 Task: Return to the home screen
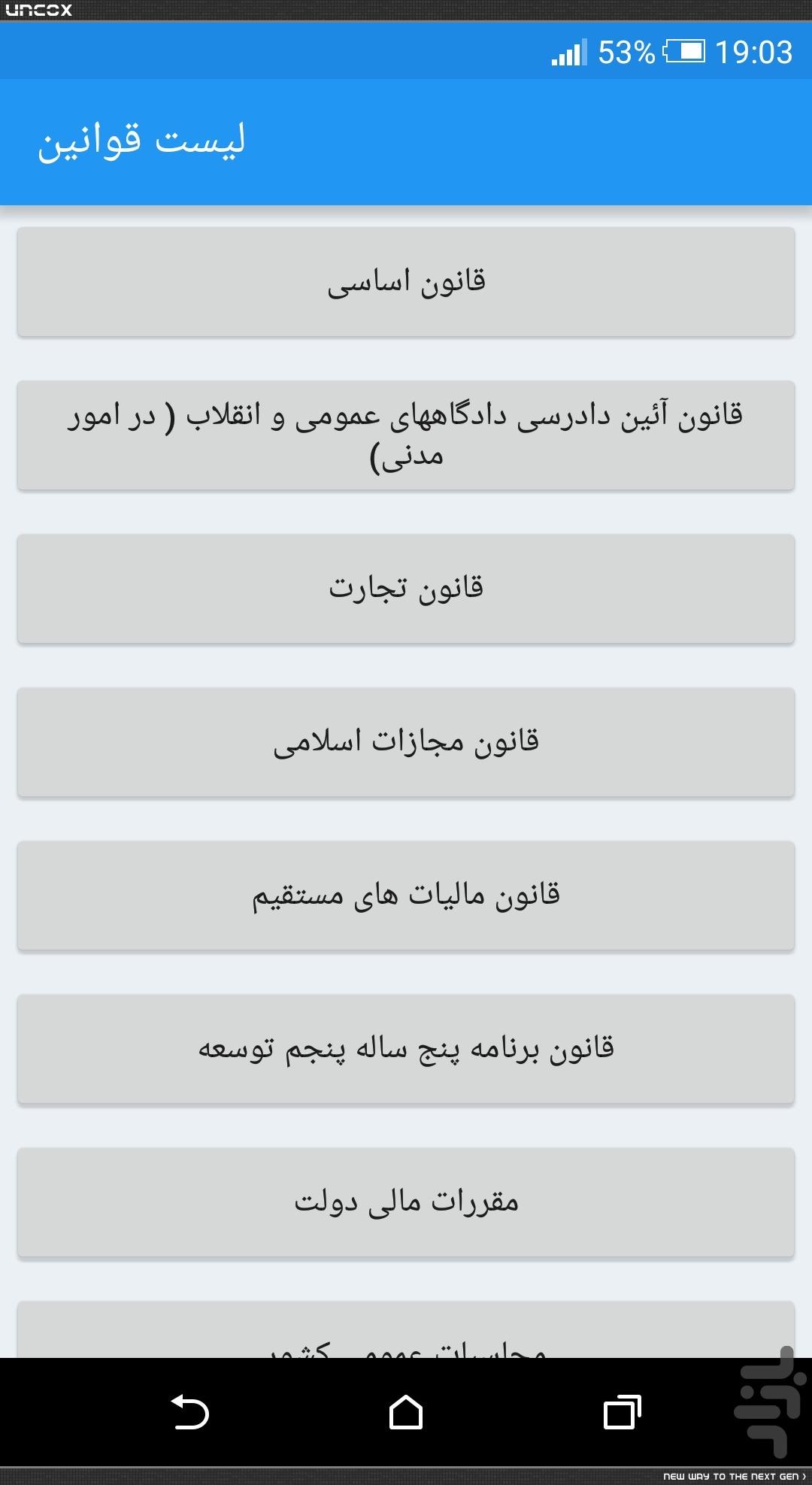tap(406, 1412)
